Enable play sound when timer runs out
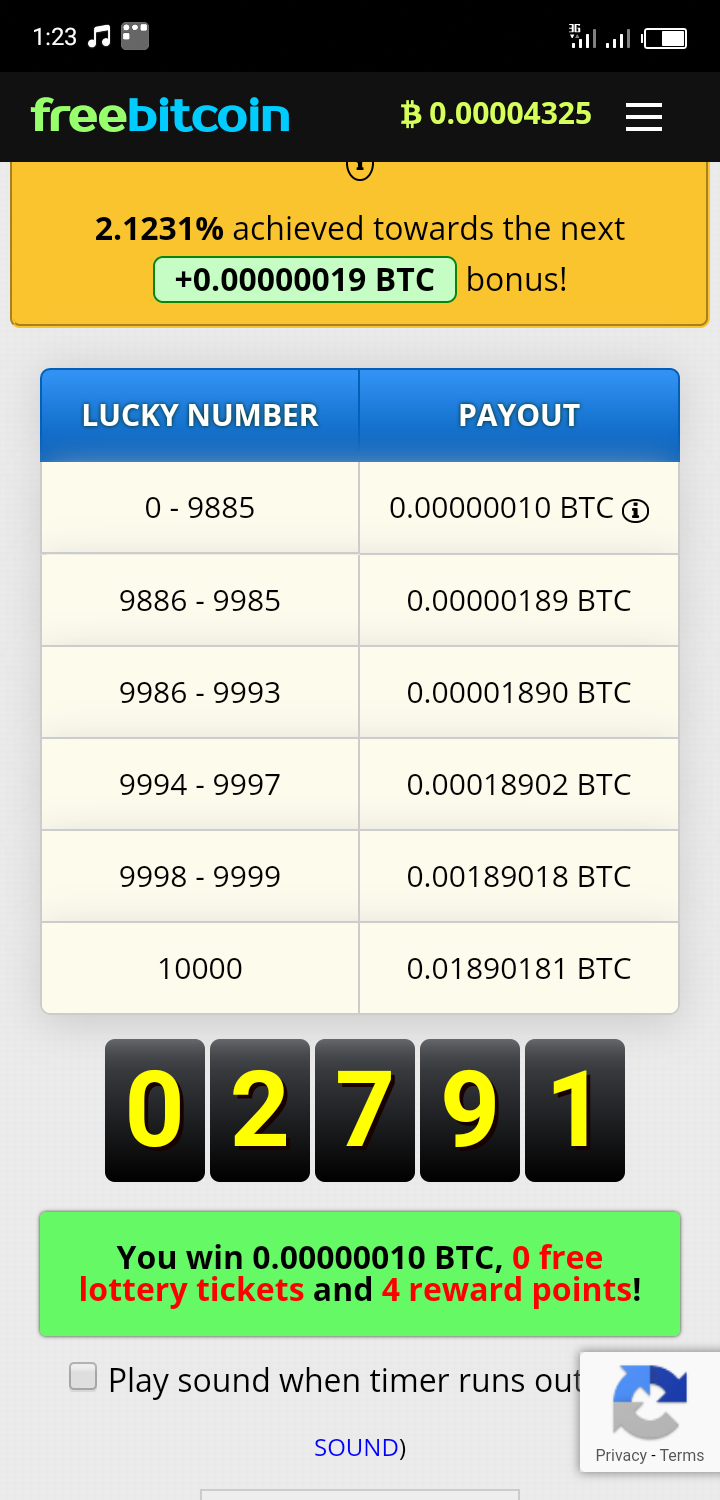 83,1377
